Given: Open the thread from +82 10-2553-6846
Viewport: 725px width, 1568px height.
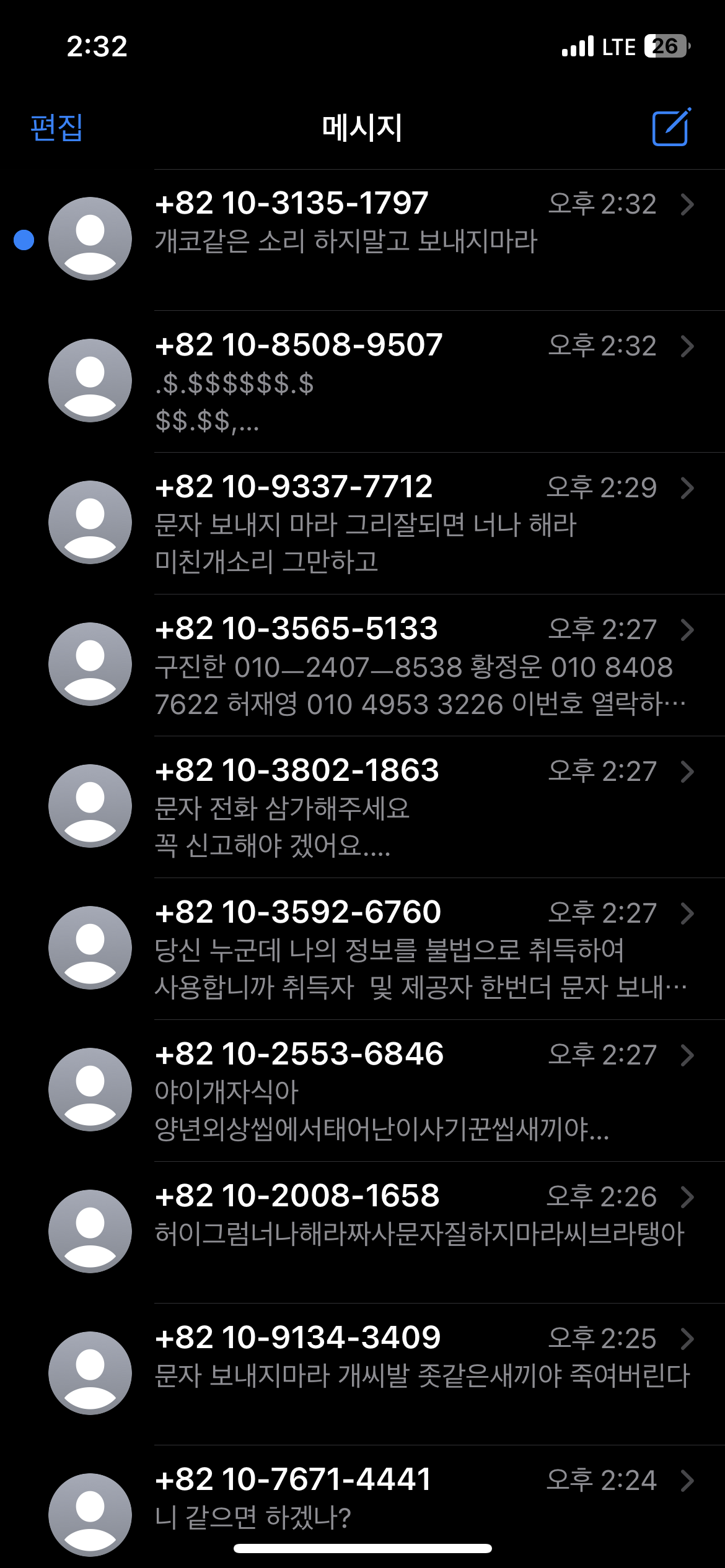Looking at the screenshot, I should [x=362, y=1091].
